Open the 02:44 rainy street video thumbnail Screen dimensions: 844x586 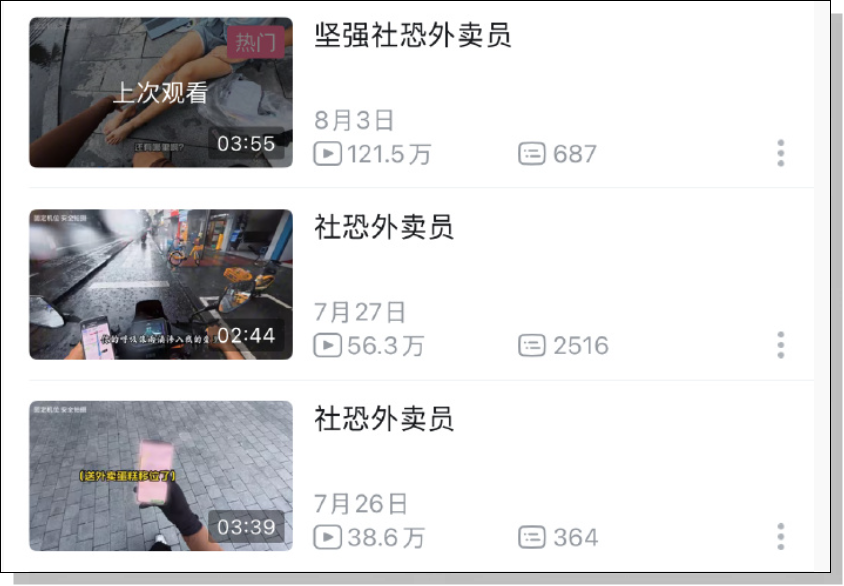pos(161,284)
